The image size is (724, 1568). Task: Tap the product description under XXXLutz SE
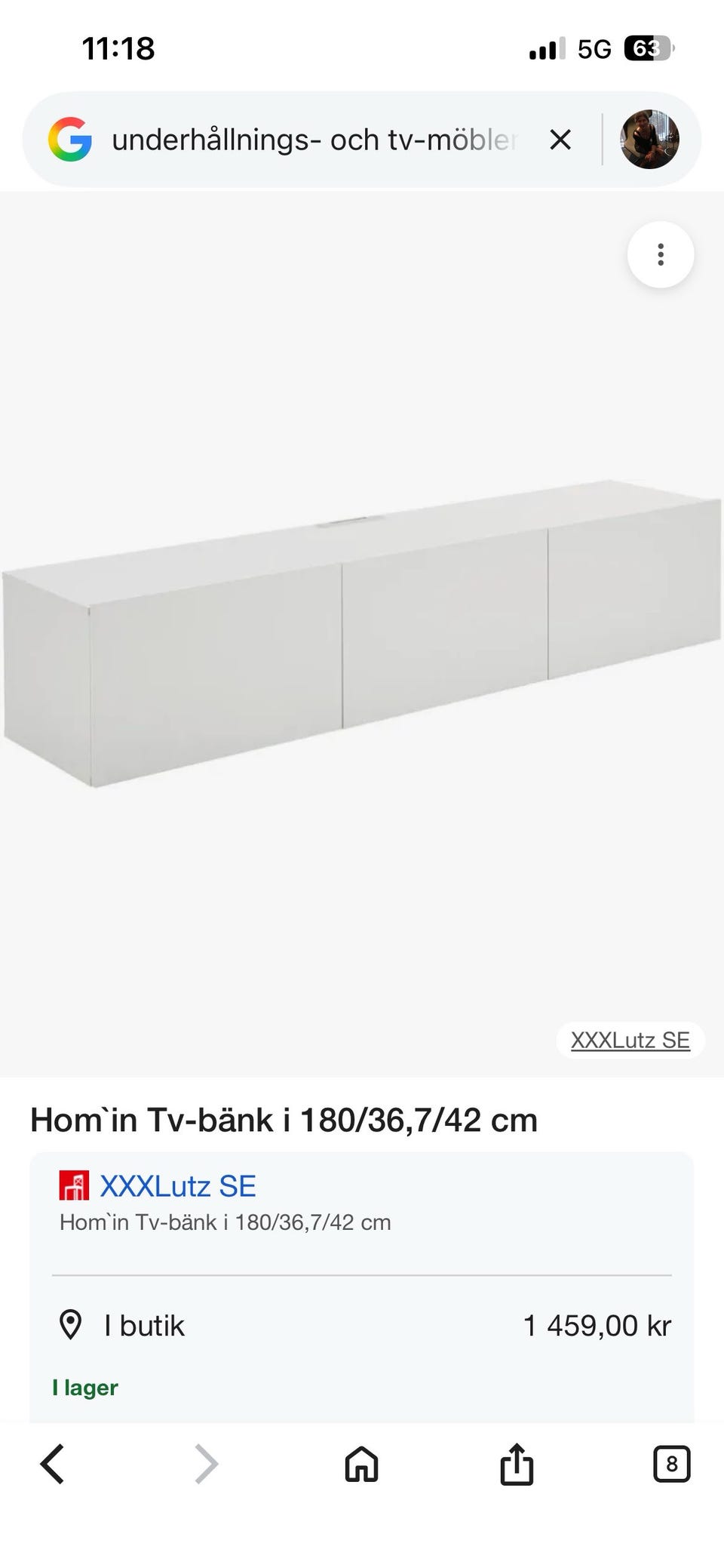coord(225,1222)
